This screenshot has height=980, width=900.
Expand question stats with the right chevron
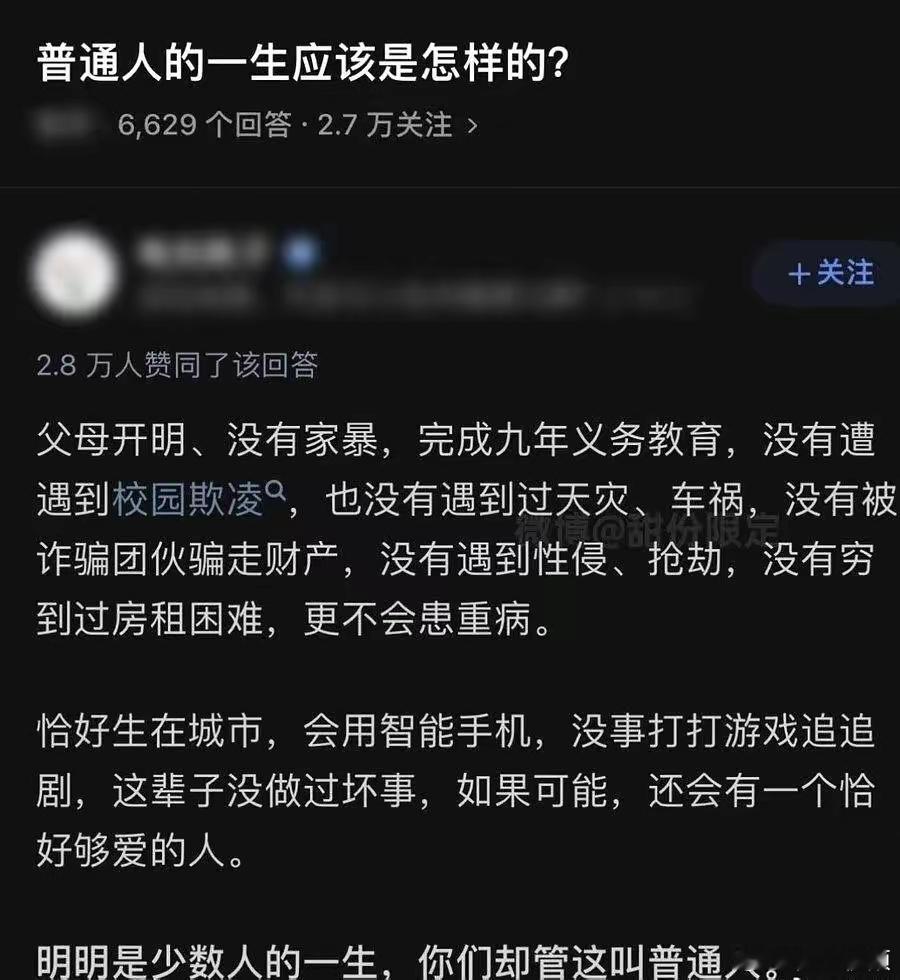pos(470,125)
